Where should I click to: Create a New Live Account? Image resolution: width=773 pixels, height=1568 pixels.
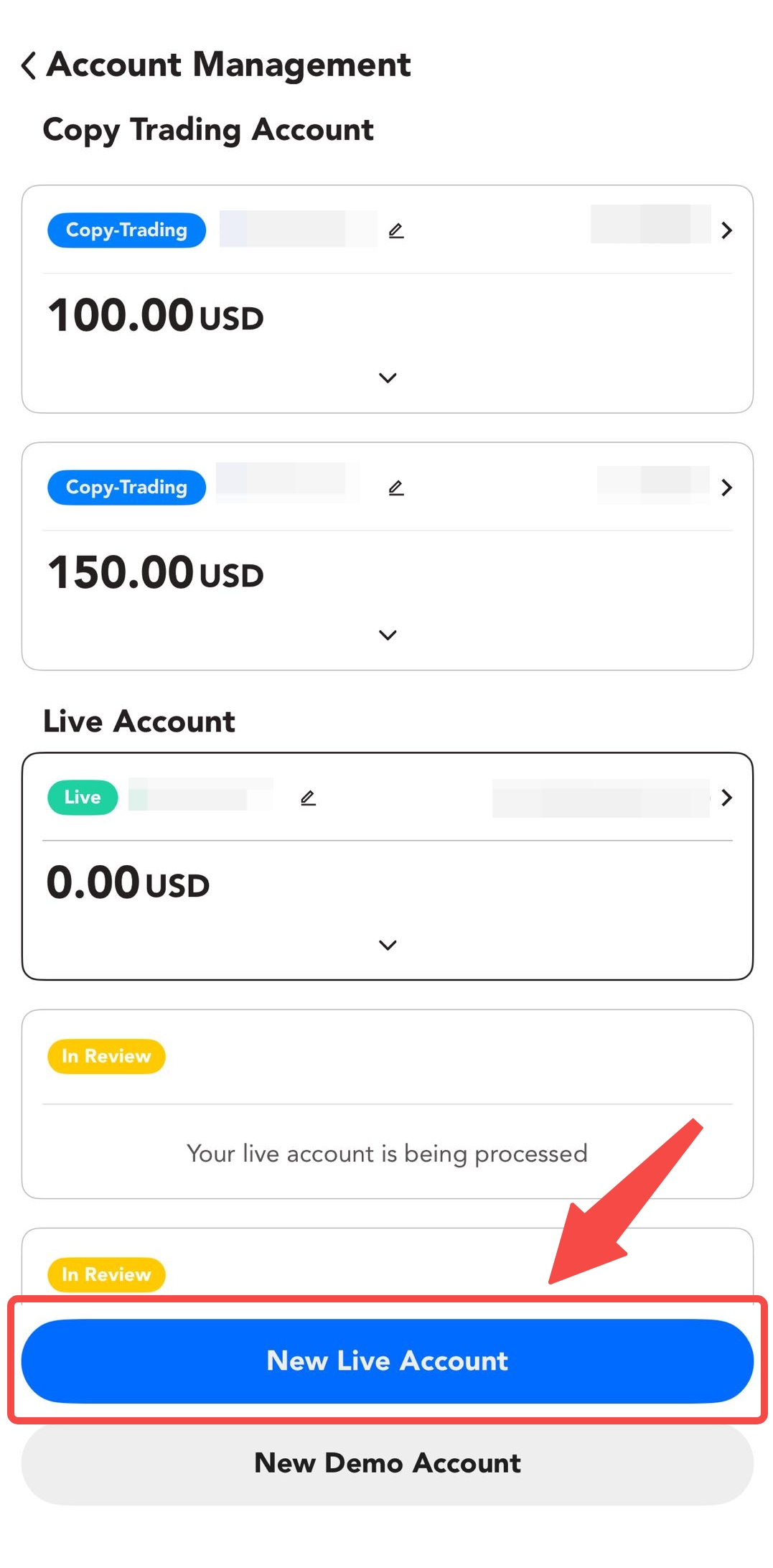pyautogui.click(x=387, y=1361)
